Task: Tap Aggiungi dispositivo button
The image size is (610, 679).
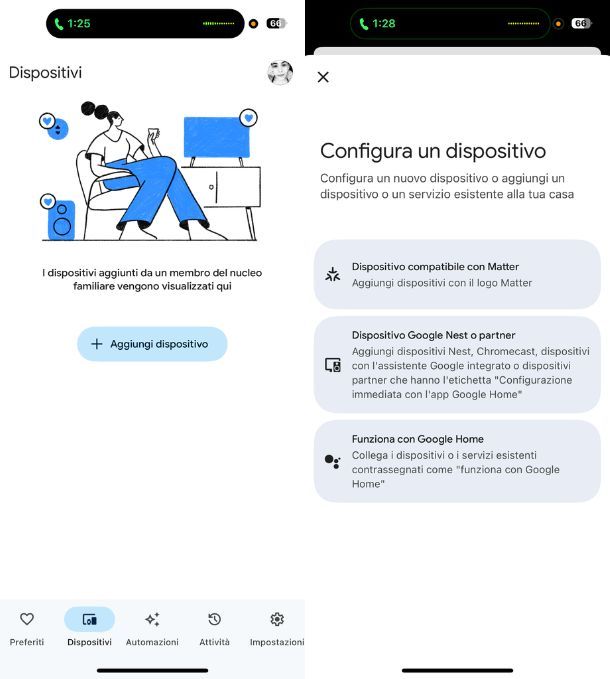Action: 152,344
